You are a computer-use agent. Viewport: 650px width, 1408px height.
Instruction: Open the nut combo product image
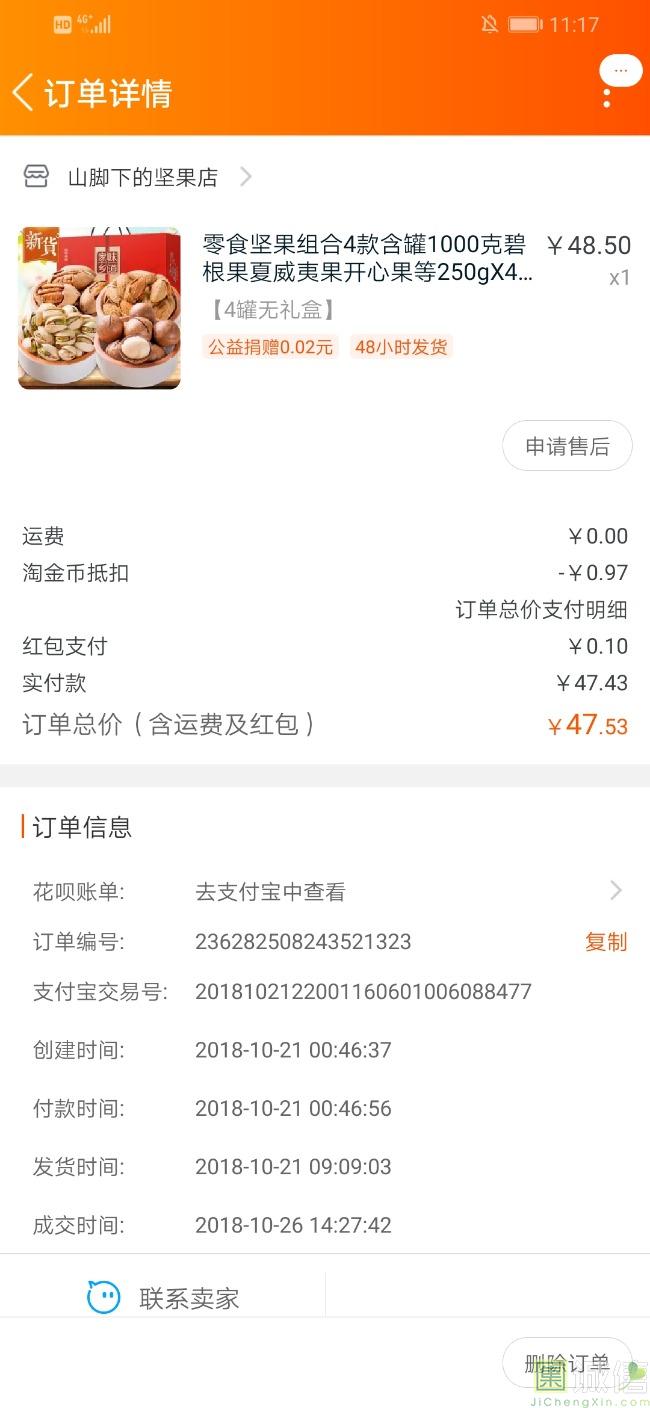pos(100,307)
